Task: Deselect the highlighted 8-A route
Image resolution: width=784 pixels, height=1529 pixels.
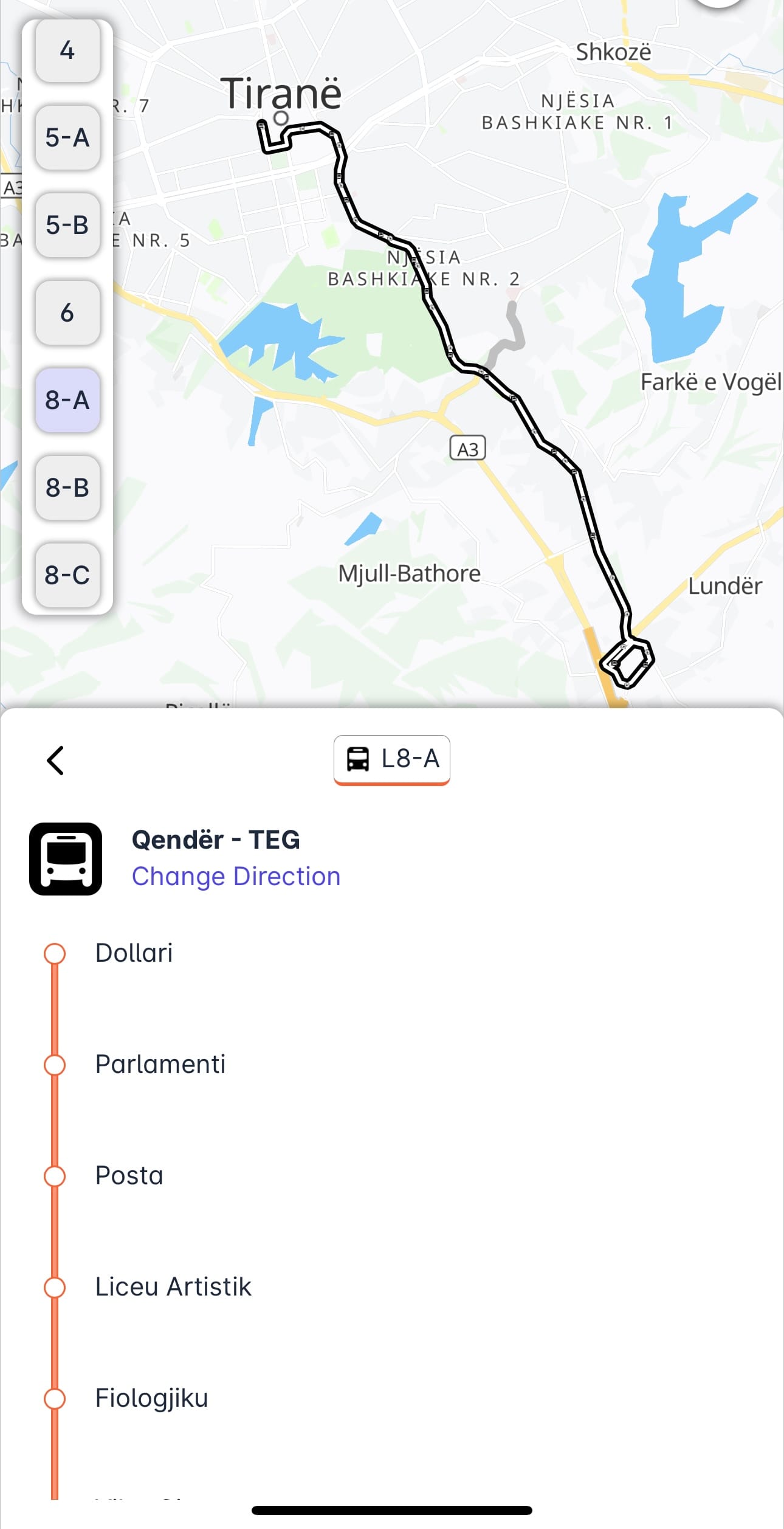Action: [x=67, y=401]
